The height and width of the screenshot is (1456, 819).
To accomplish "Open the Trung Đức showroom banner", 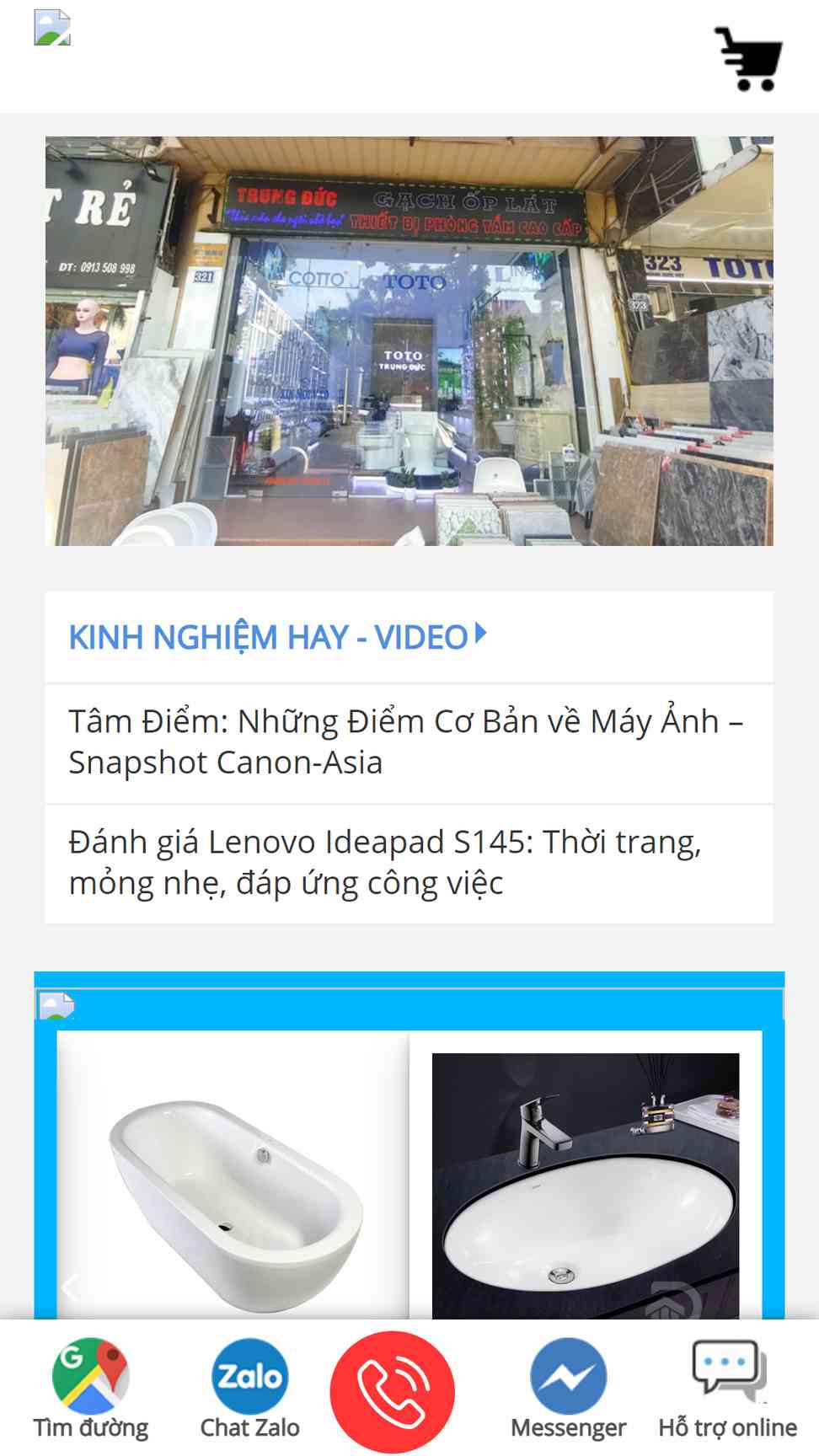I will coord(409,341).
